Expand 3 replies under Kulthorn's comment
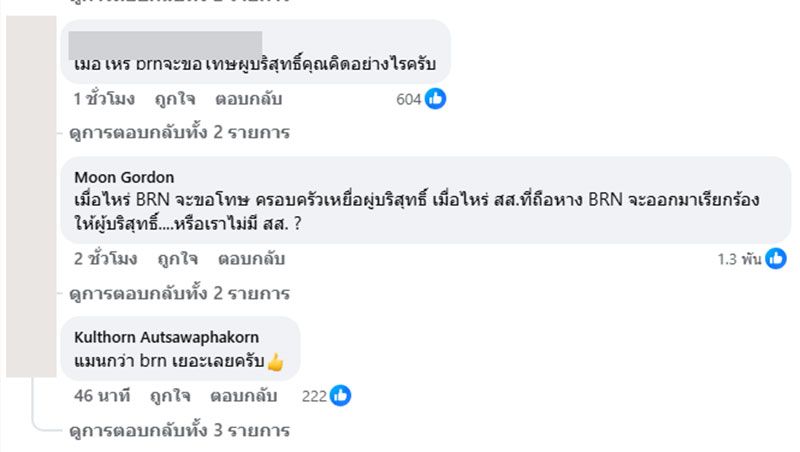Screen dimensions: 800x452 pyautogui.click(x=179, y=431)
